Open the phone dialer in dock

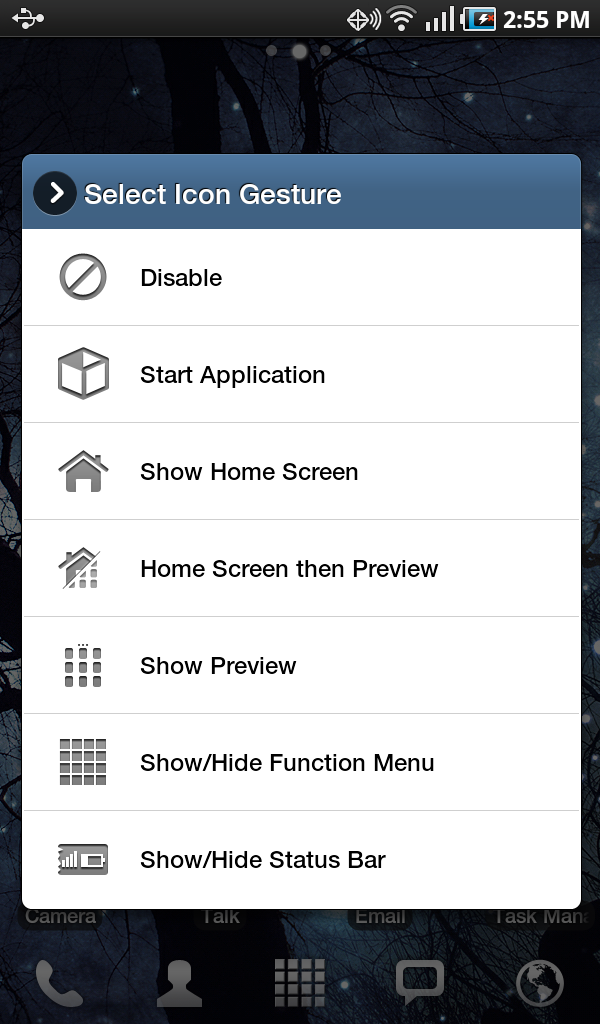[x=59, y=983]
